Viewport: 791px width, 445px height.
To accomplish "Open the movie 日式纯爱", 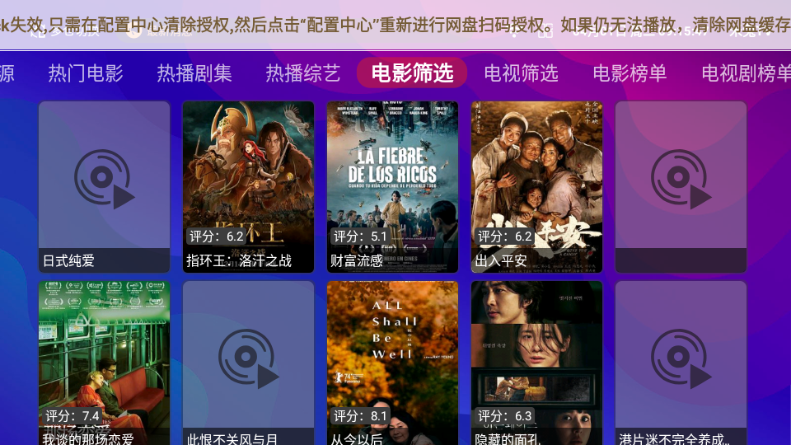I will coord(104,187).
